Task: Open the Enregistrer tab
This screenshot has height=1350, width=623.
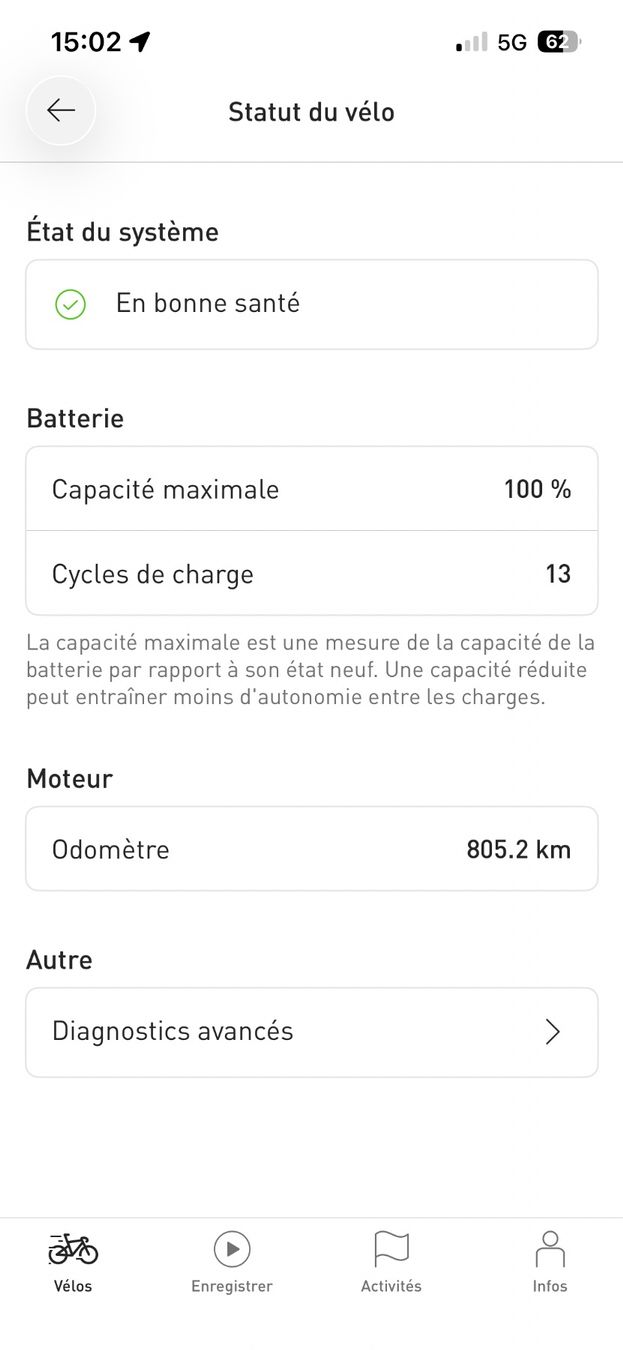Action: [232, 1263]
